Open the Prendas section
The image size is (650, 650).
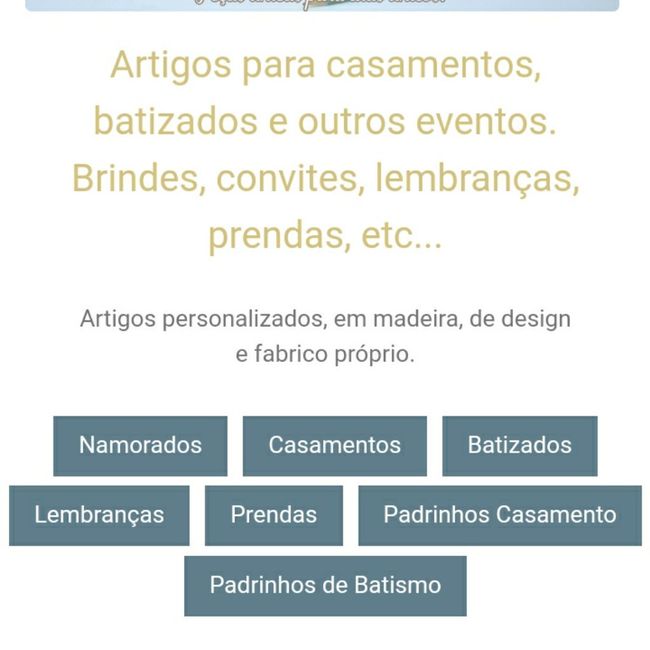click(274, 516)
